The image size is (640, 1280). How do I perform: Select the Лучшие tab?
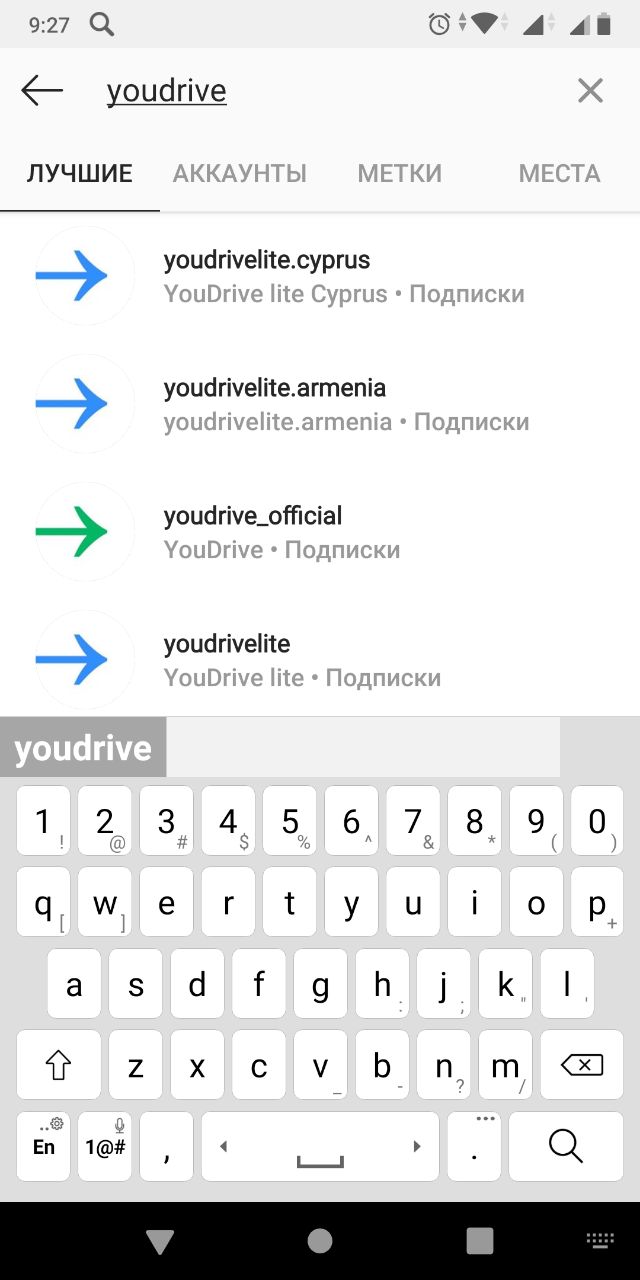coord(80,173)
